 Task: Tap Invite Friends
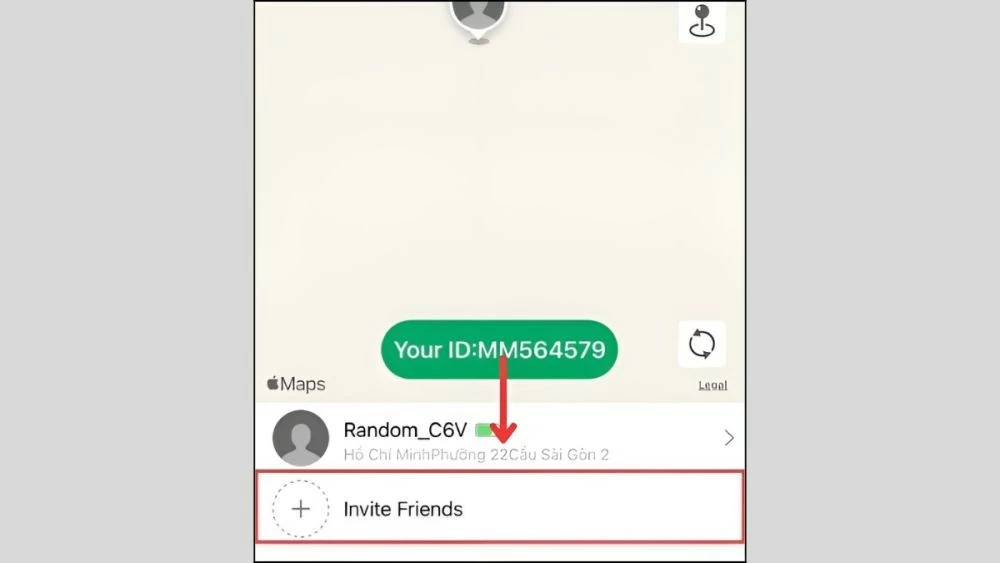point(499,508)
